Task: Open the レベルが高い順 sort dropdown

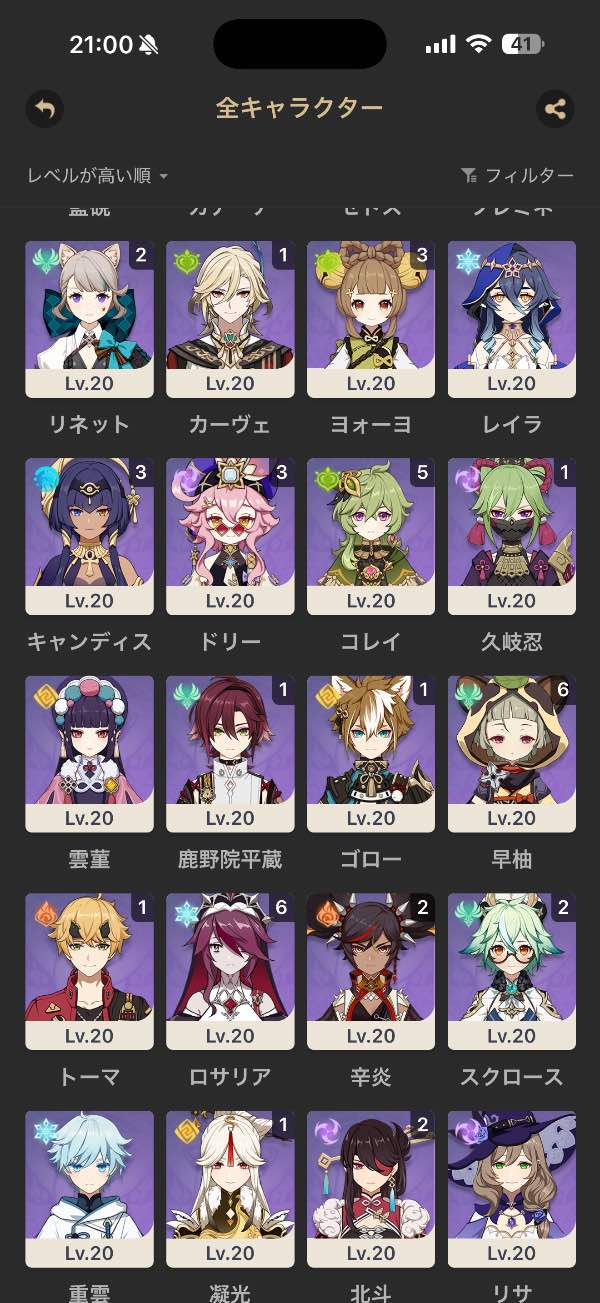Action: (97, 176)
